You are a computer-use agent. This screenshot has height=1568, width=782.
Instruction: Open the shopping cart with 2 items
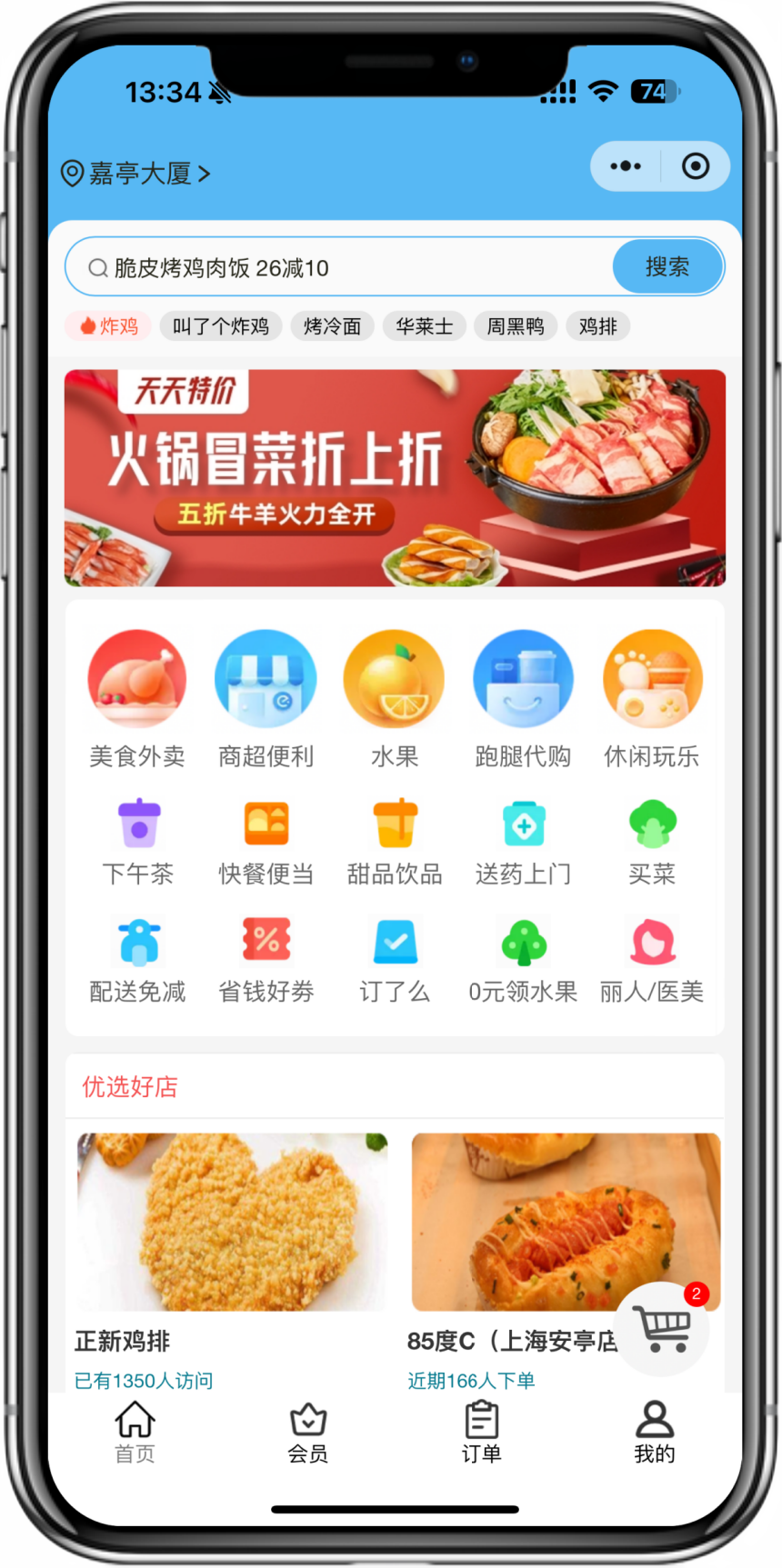662,1329
